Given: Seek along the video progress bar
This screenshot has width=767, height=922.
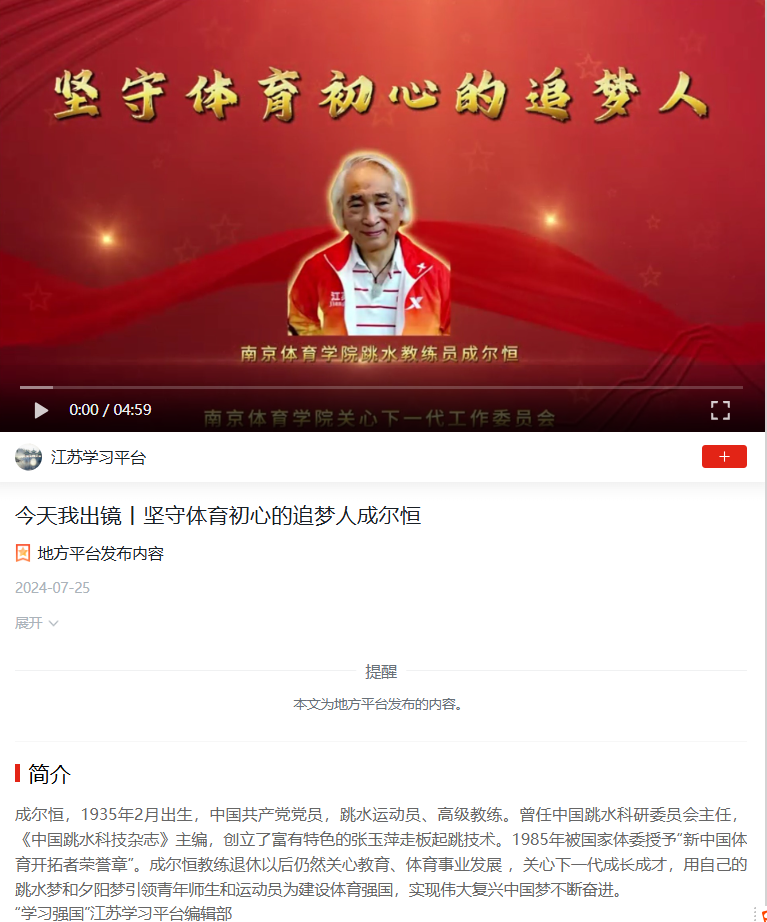Looking at the screenshot, I should click(x=381, y=387).
